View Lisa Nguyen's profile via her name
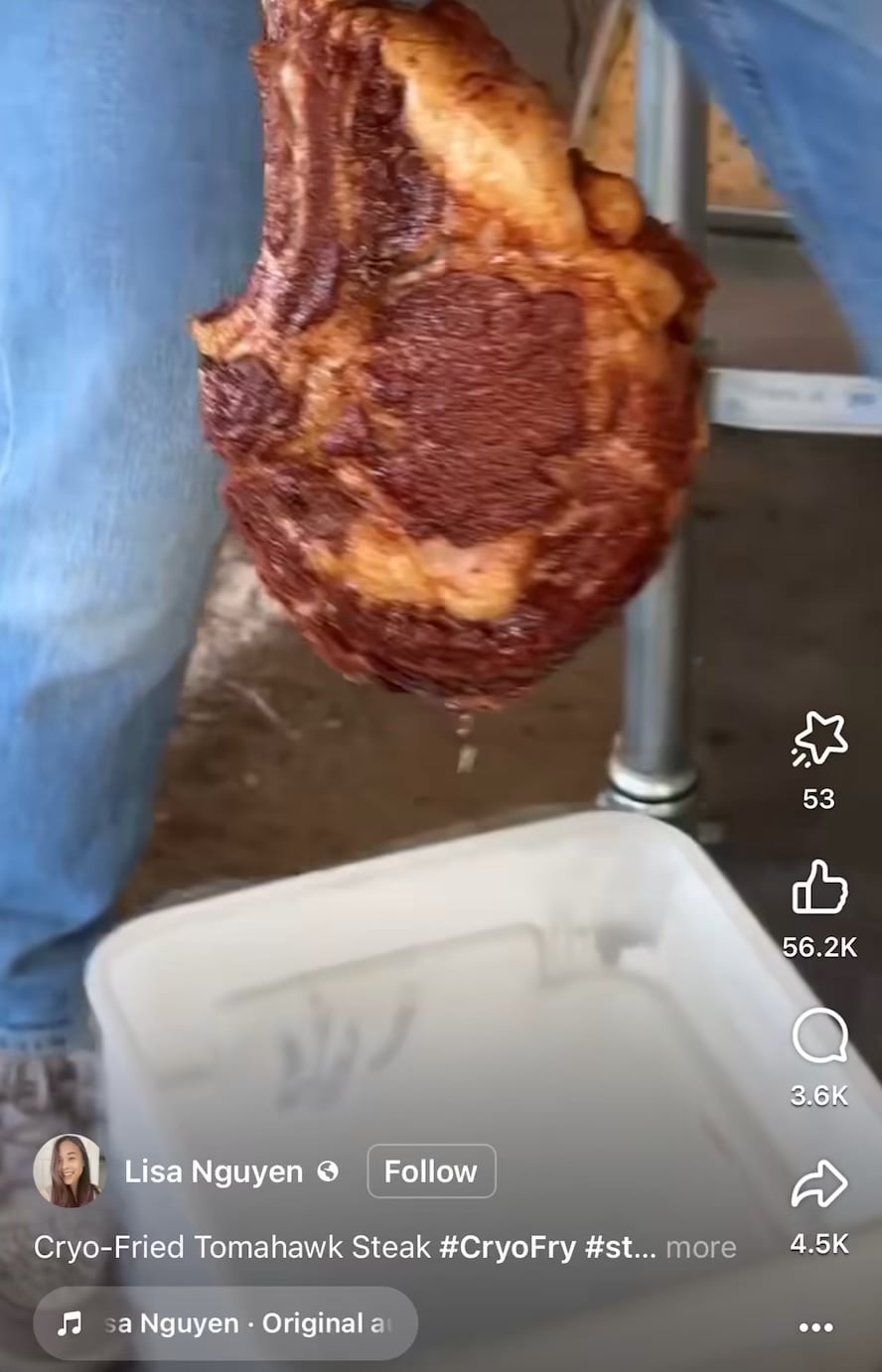 [x=214, y=1171]
